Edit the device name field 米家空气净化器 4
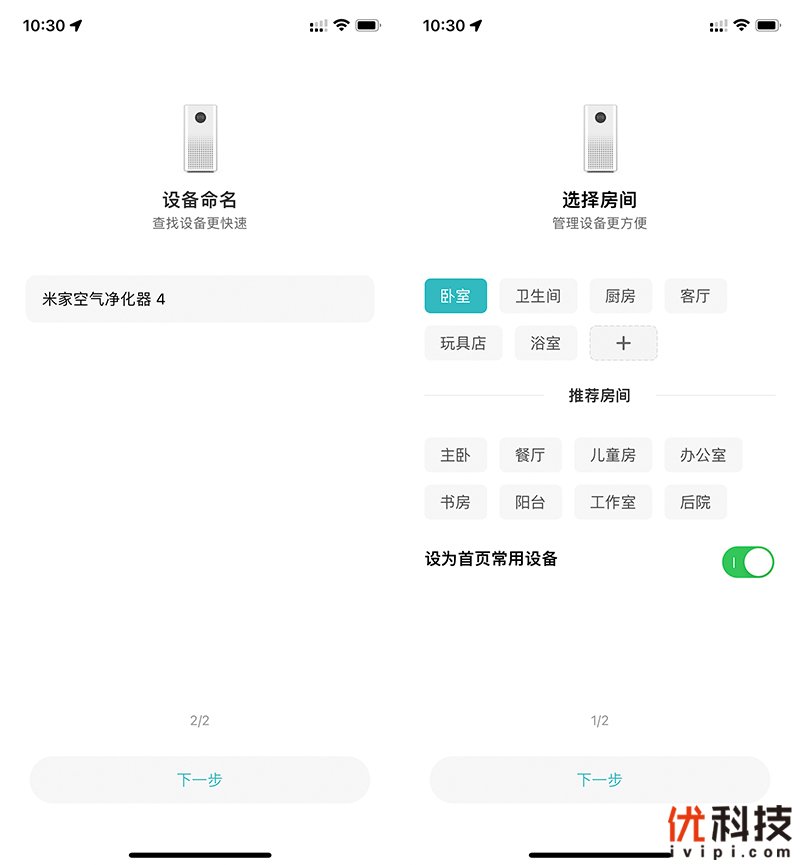800x865 pixels. (200, 299)
